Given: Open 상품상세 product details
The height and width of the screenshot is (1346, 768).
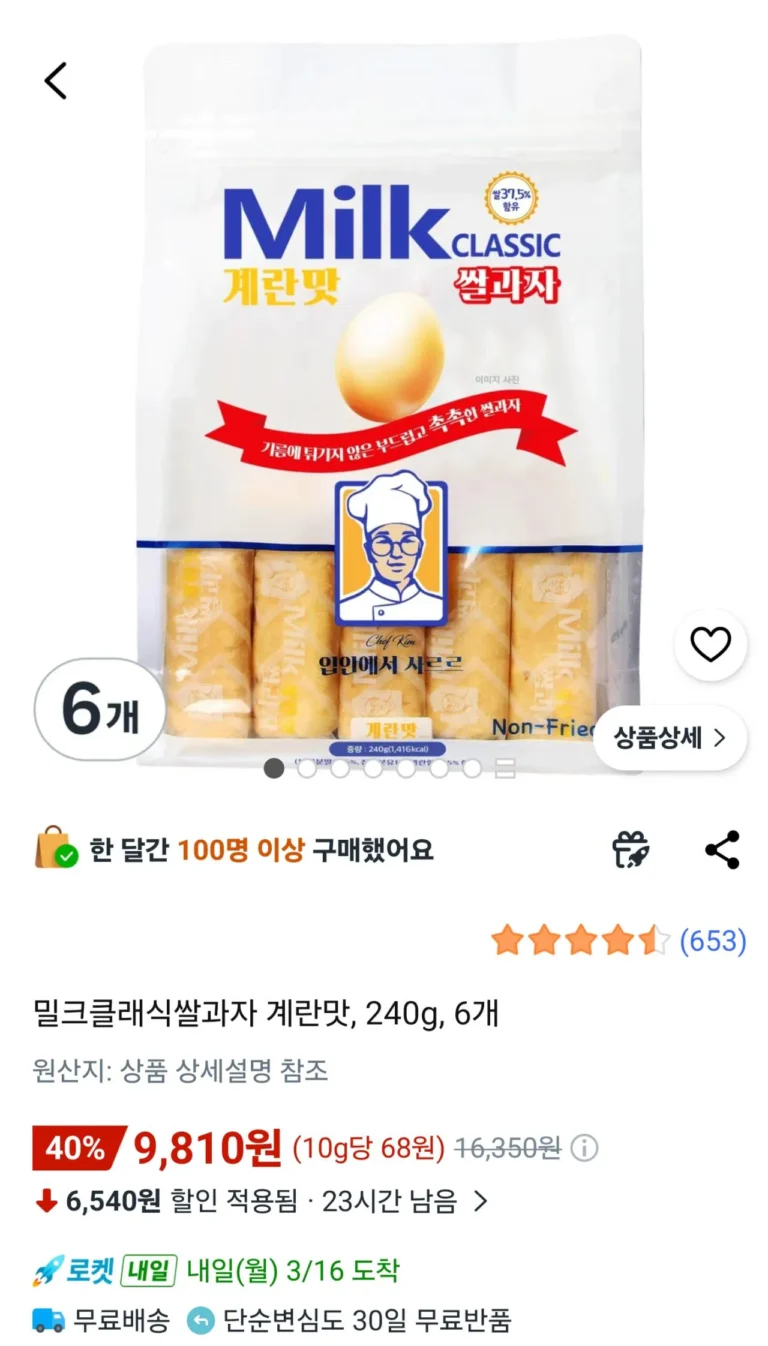Looking at the screenshot, I should (669, 738).
